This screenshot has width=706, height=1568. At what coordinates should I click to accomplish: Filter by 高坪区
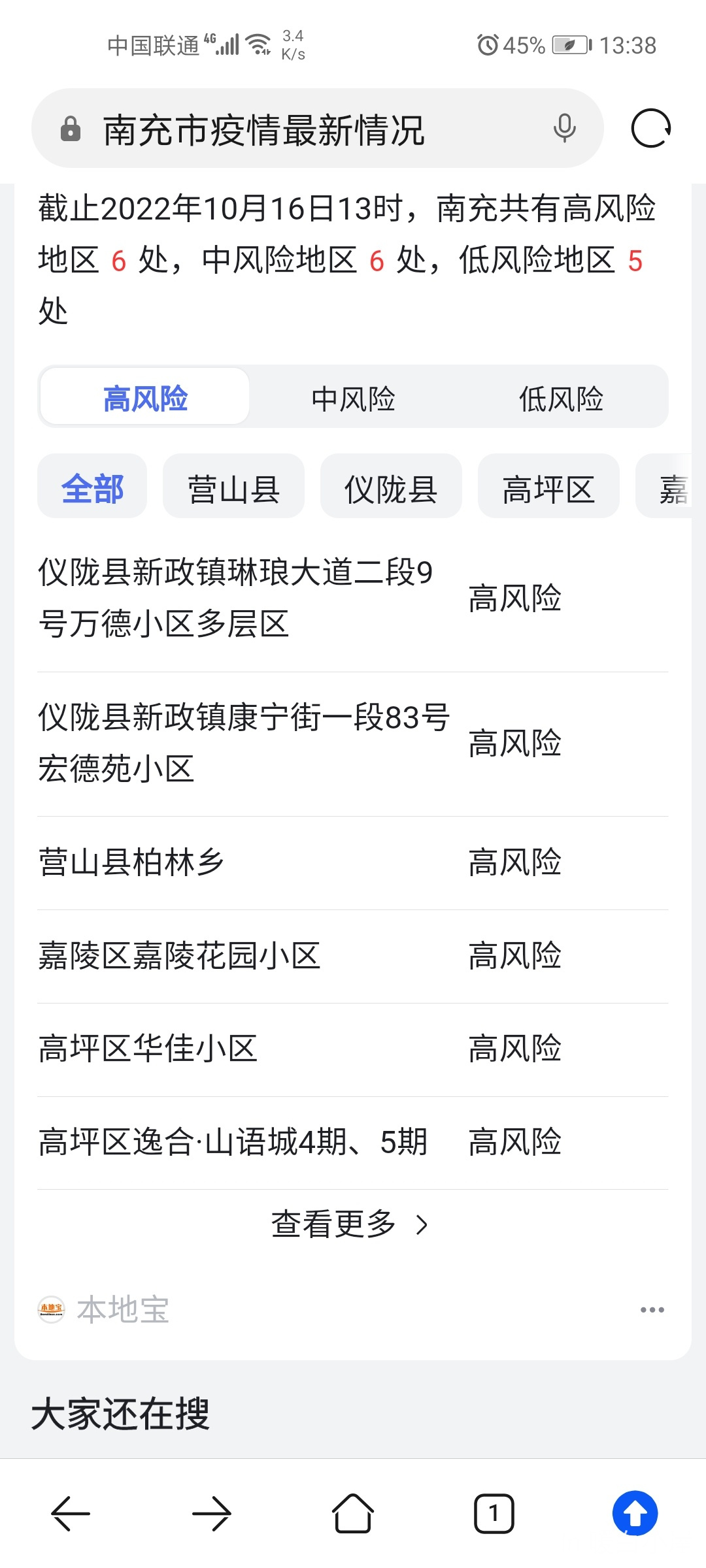click(x=548, y=488)
